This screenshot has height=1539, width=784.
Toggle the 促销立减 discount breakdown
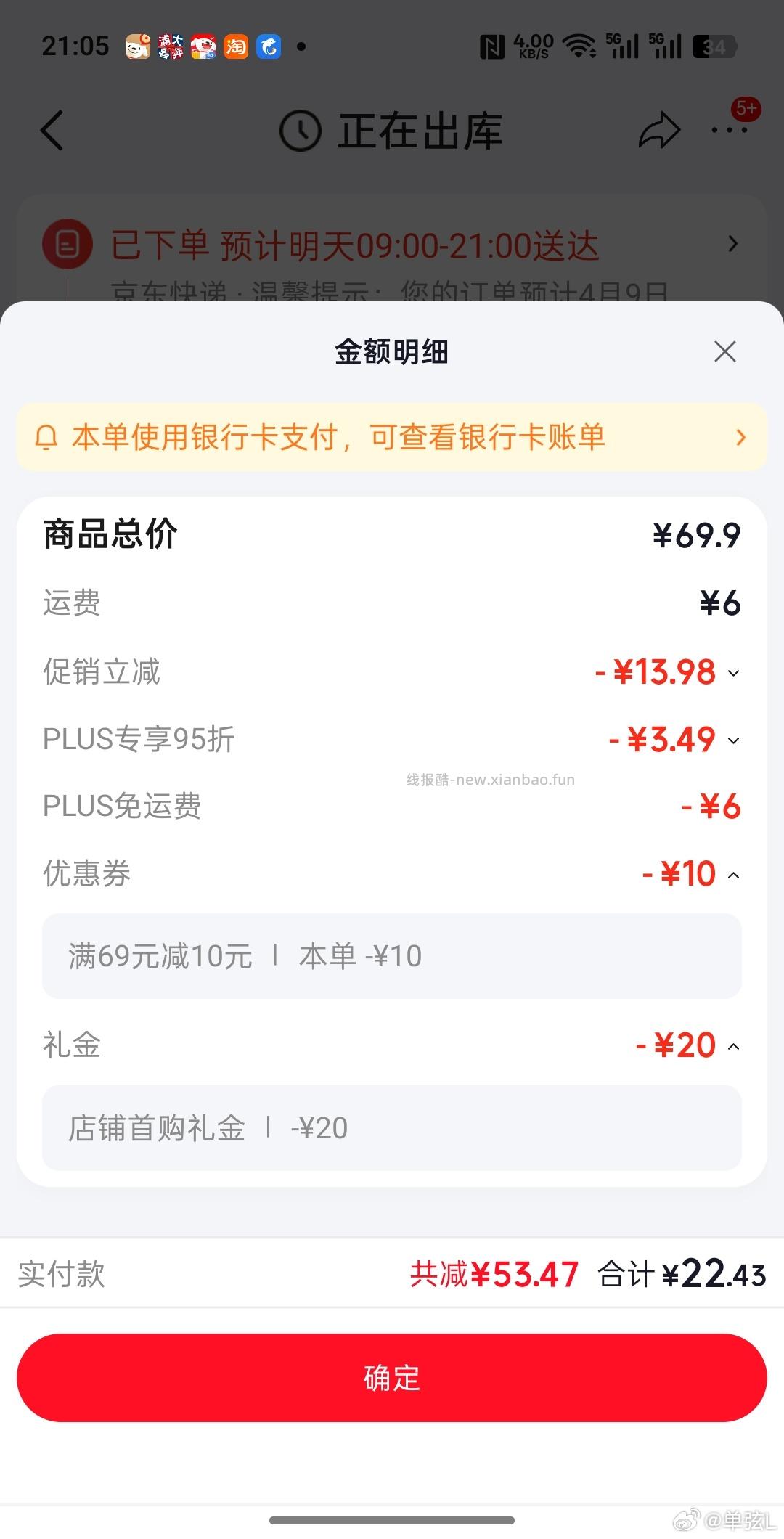tap(735, 673)
